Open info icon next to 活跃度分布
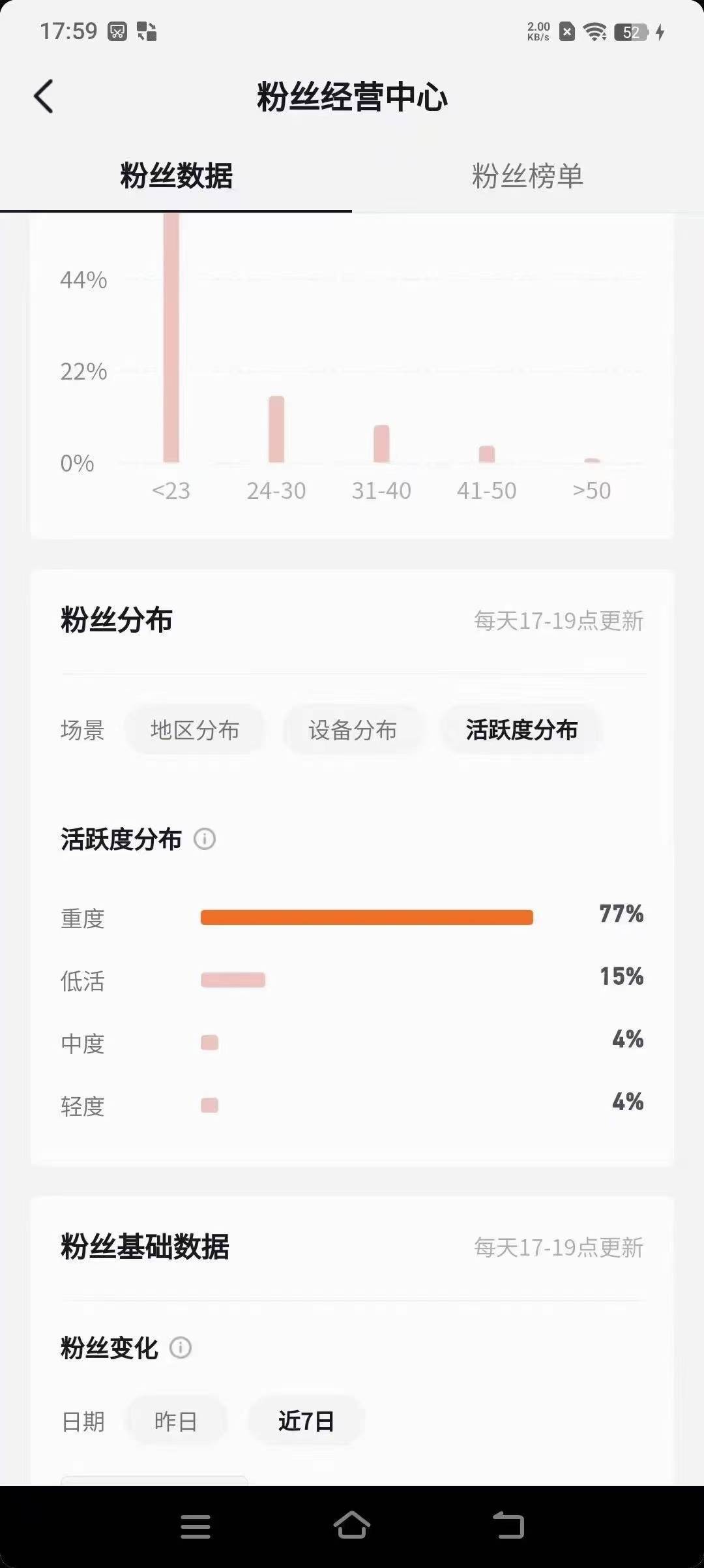Image resolution: width=704 pixels, height=1568 pixels. coord(205,839)
